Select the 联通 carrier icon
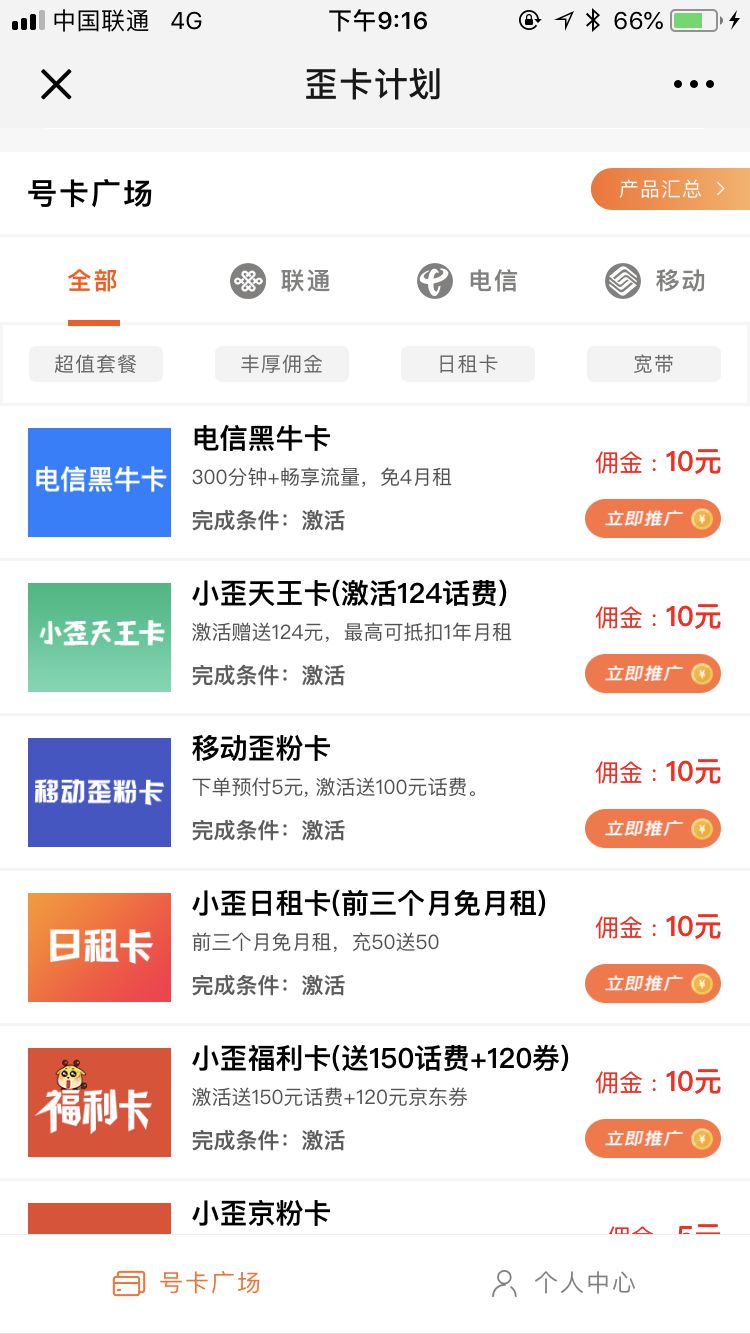Viewport: 750px width, 1334px height. (246, 281)
